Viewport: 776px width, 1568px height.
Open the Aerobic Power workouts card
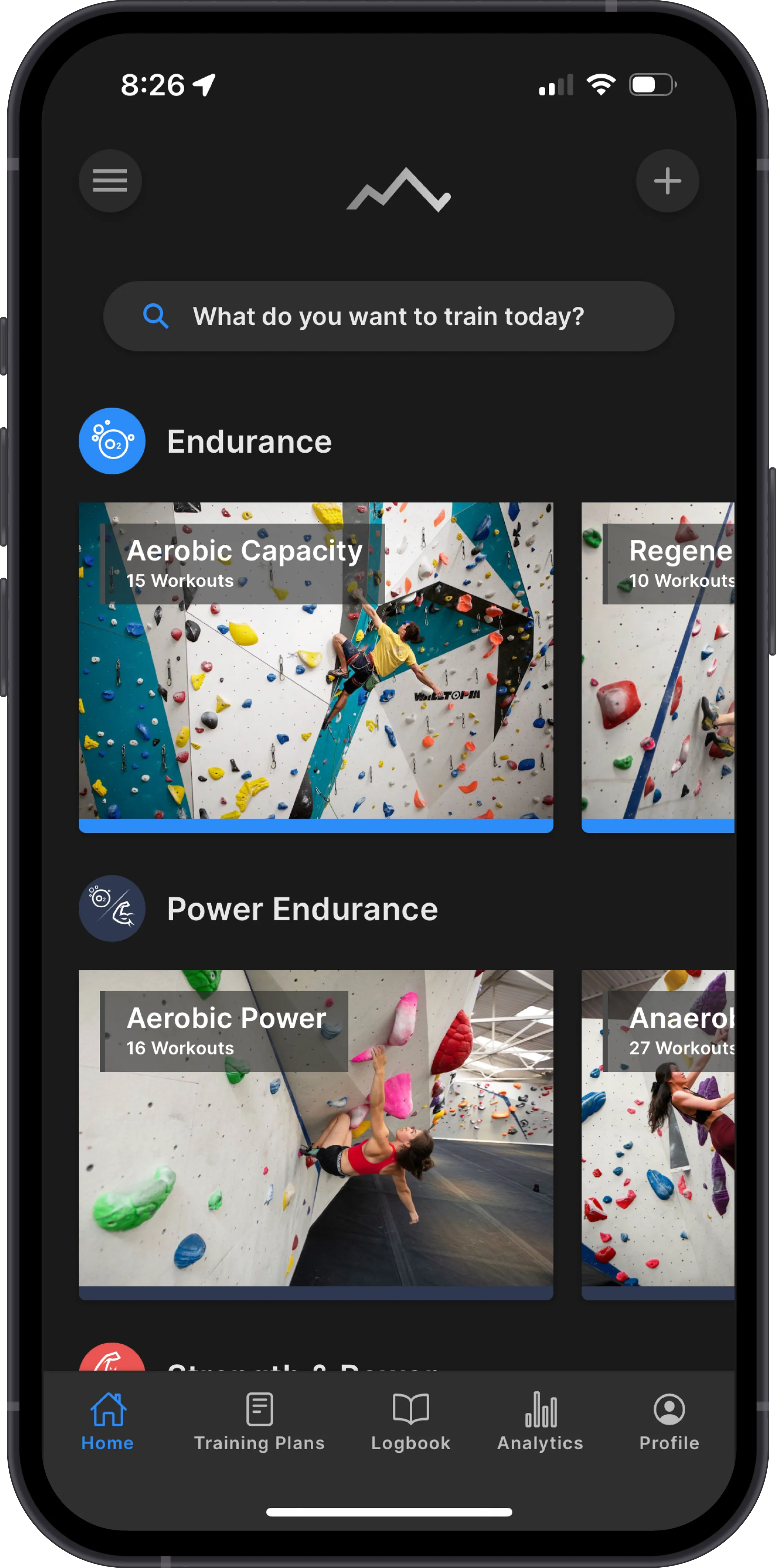(316, 1133)
